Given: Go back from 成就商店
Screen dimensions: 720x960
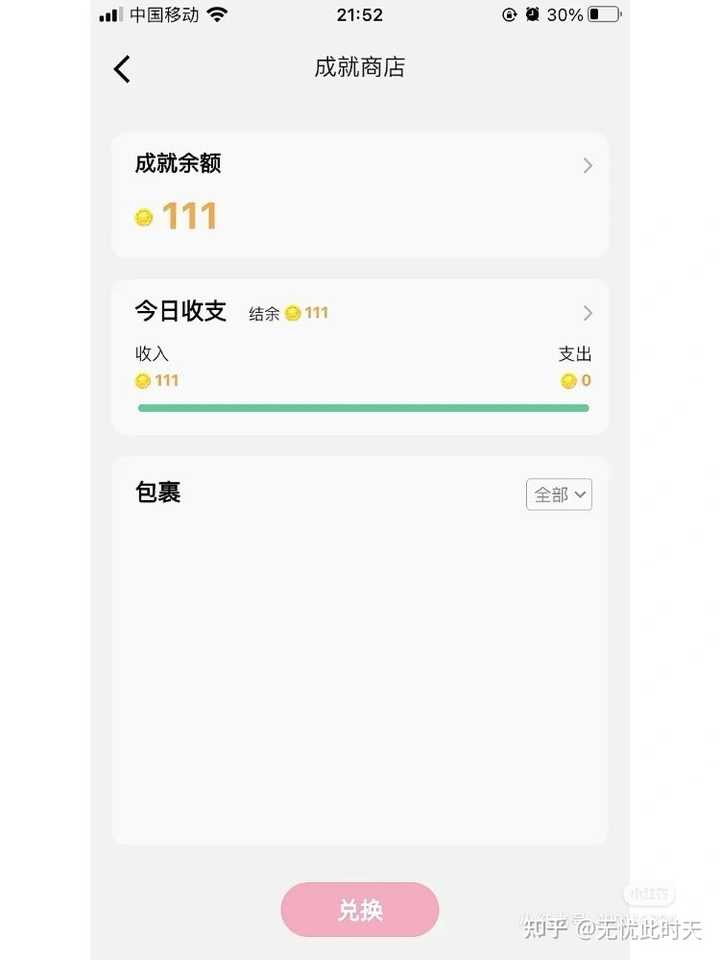Looking at the screenshot, I should click(x=122, y=69).
